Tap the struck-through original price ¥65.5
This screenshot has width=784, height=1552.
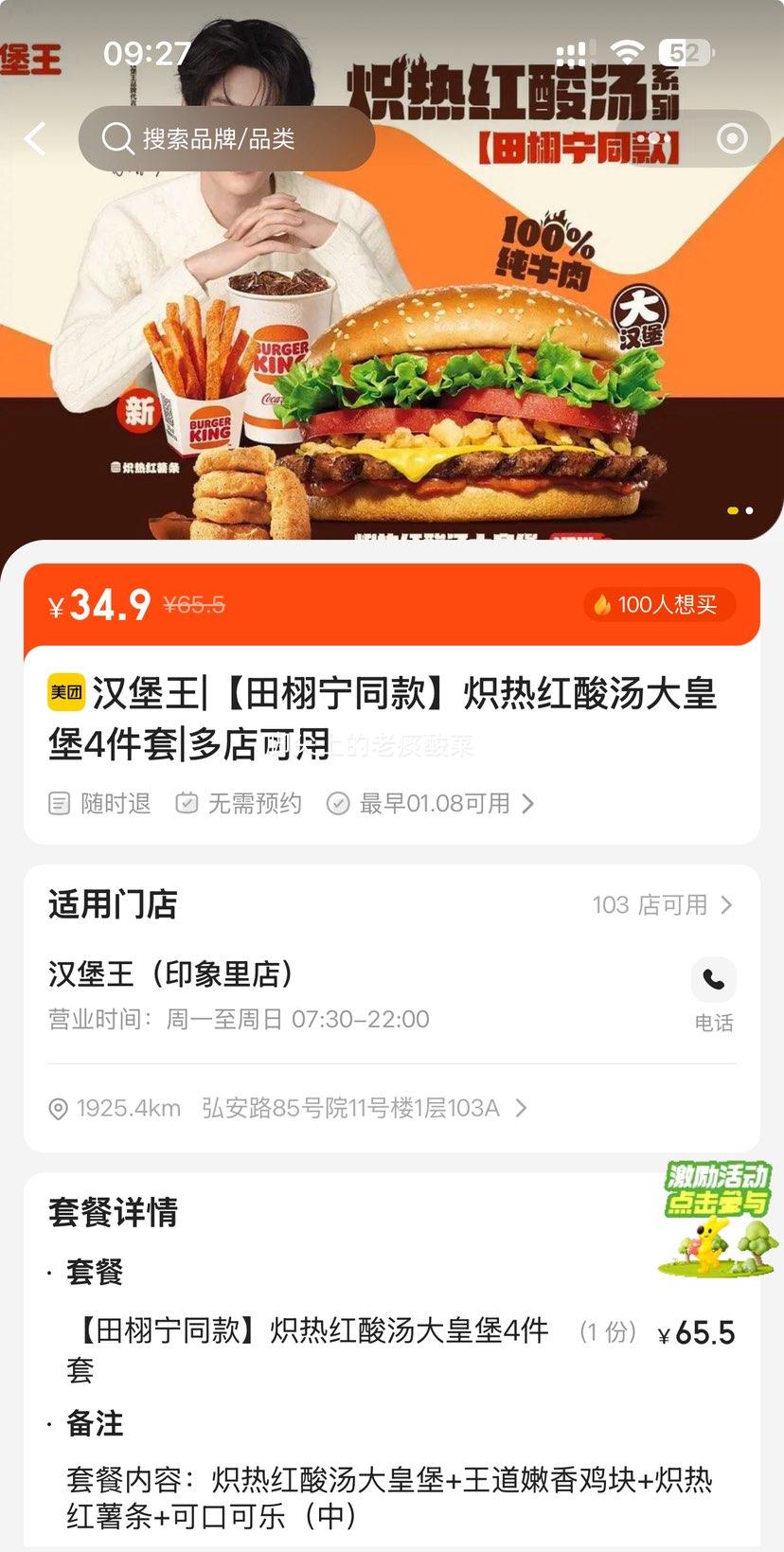(193, 605)
